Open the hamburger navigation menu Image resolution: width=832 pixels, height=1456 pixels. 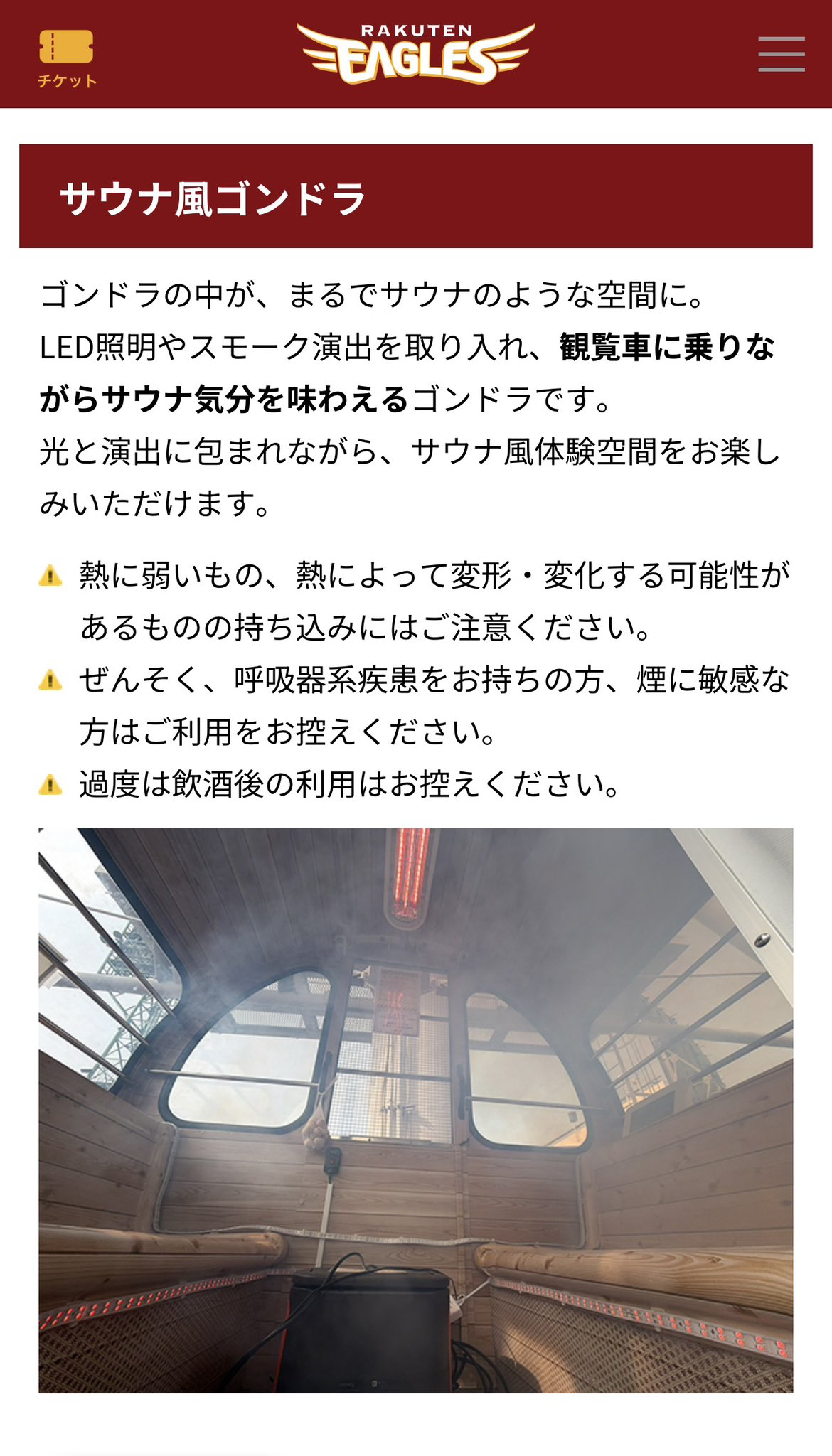(x=781, y=54)
